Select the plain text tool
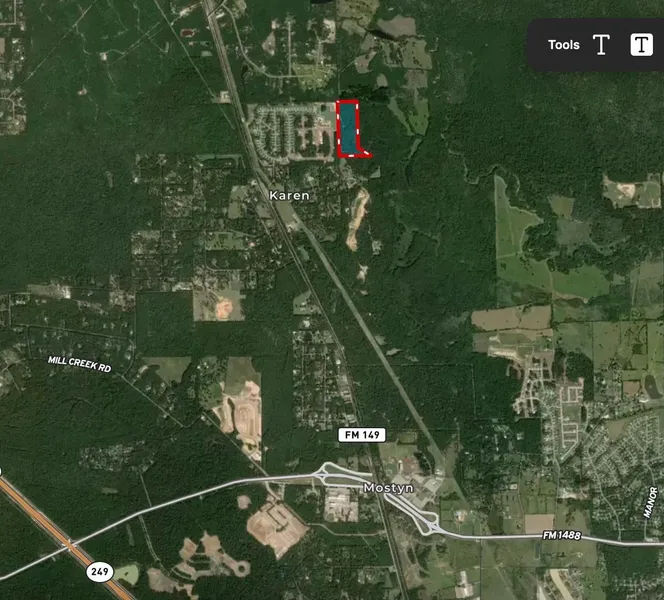 click(x=601, y=45)
